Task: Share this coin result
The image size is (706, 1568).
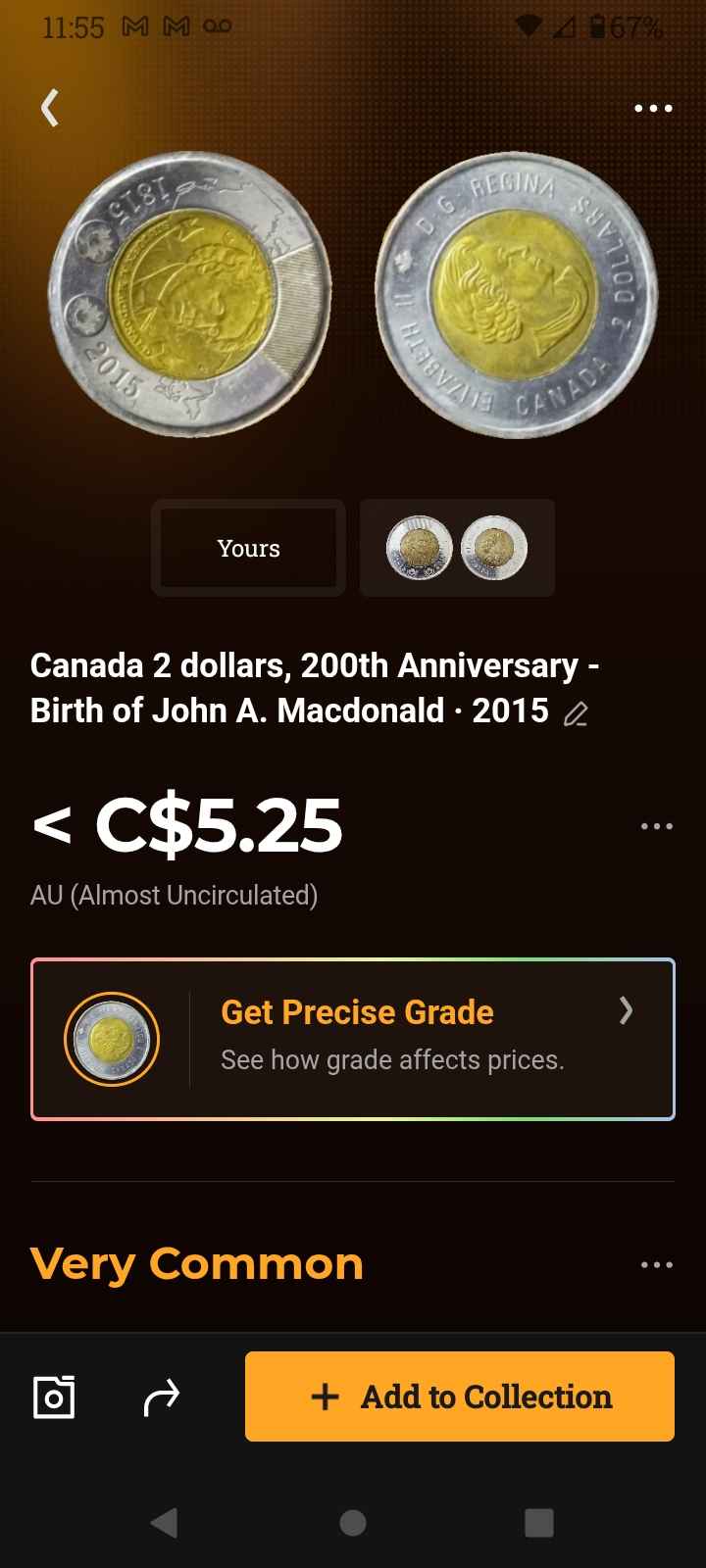Action: pyautogui.click(x=162, y=1396)
